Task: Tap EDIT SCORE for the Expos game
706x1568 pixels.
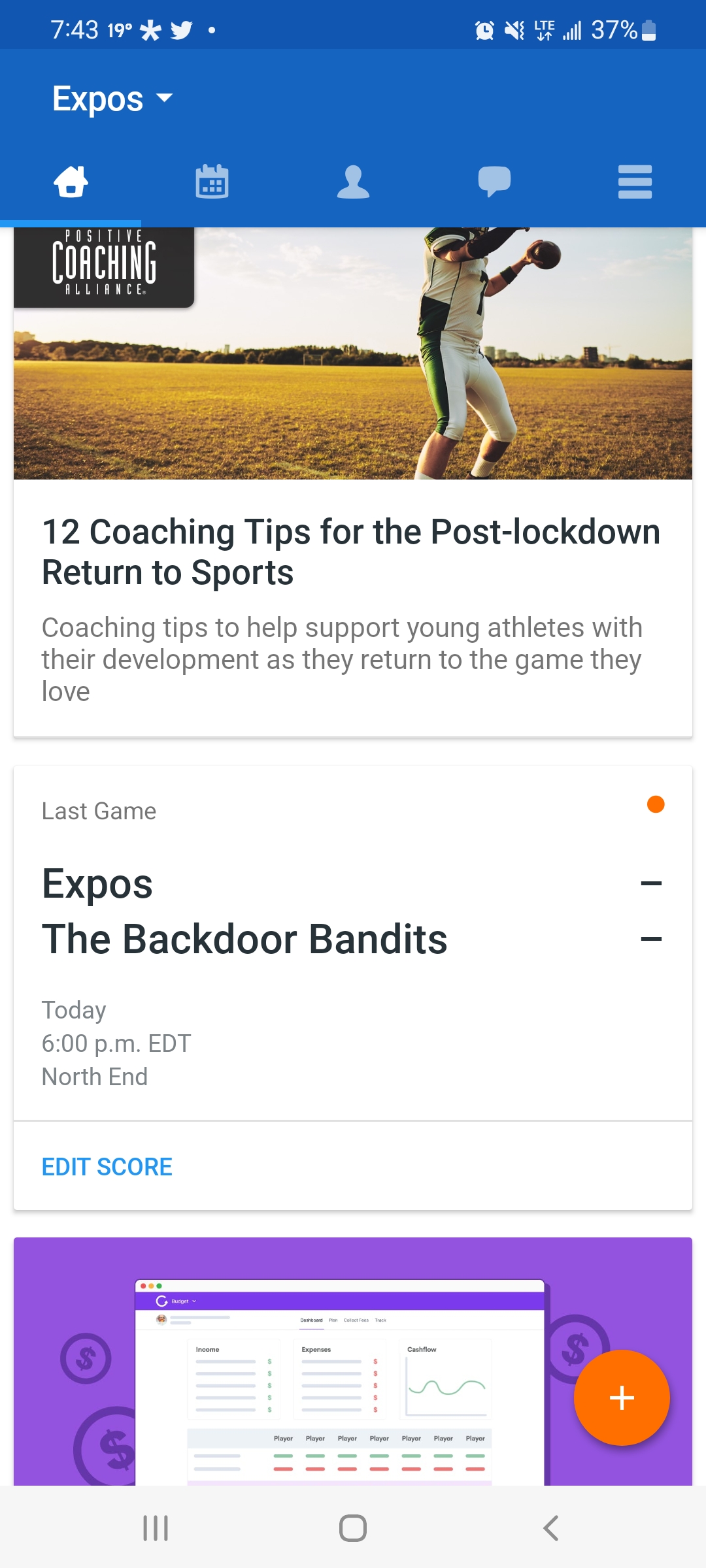Action: pos(107,1166)
